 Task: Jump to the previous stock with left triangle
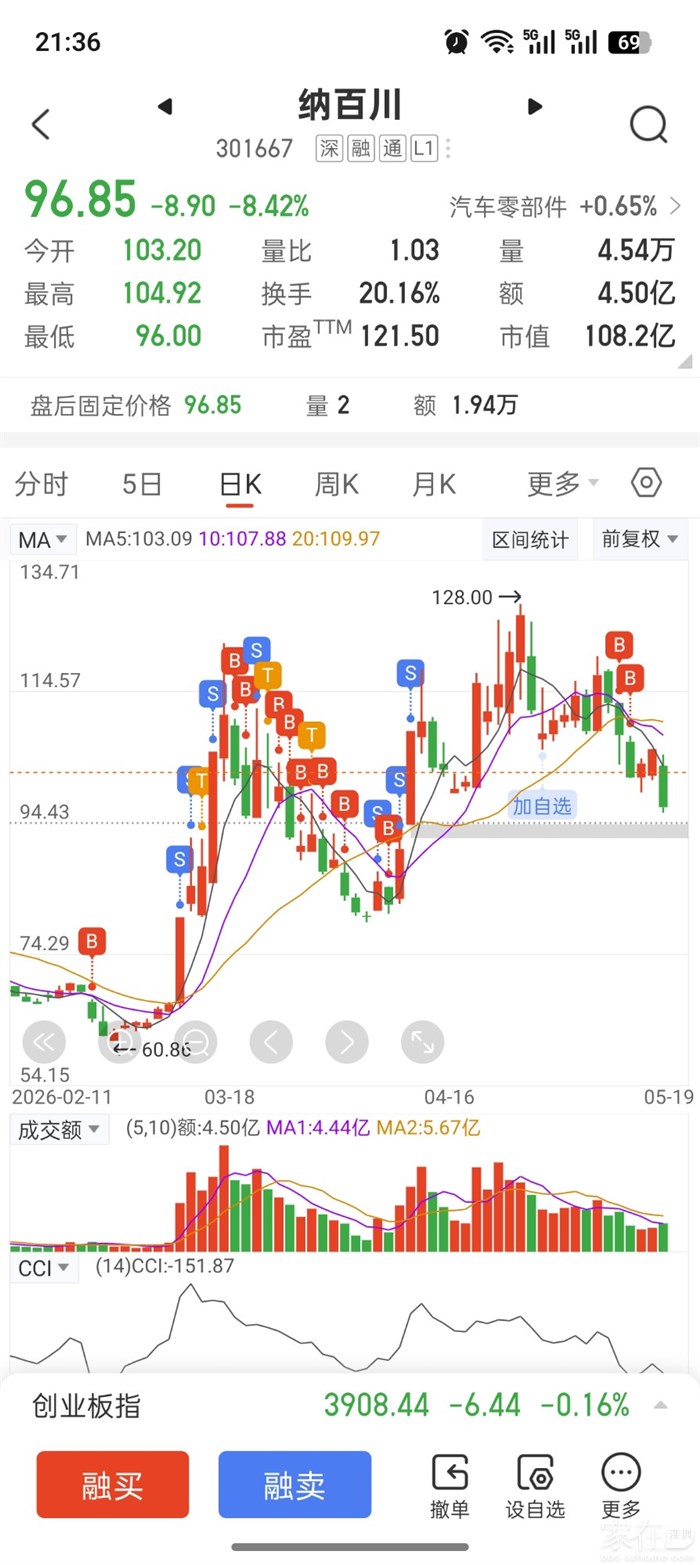pyautogui.click(x=165, y=107)
